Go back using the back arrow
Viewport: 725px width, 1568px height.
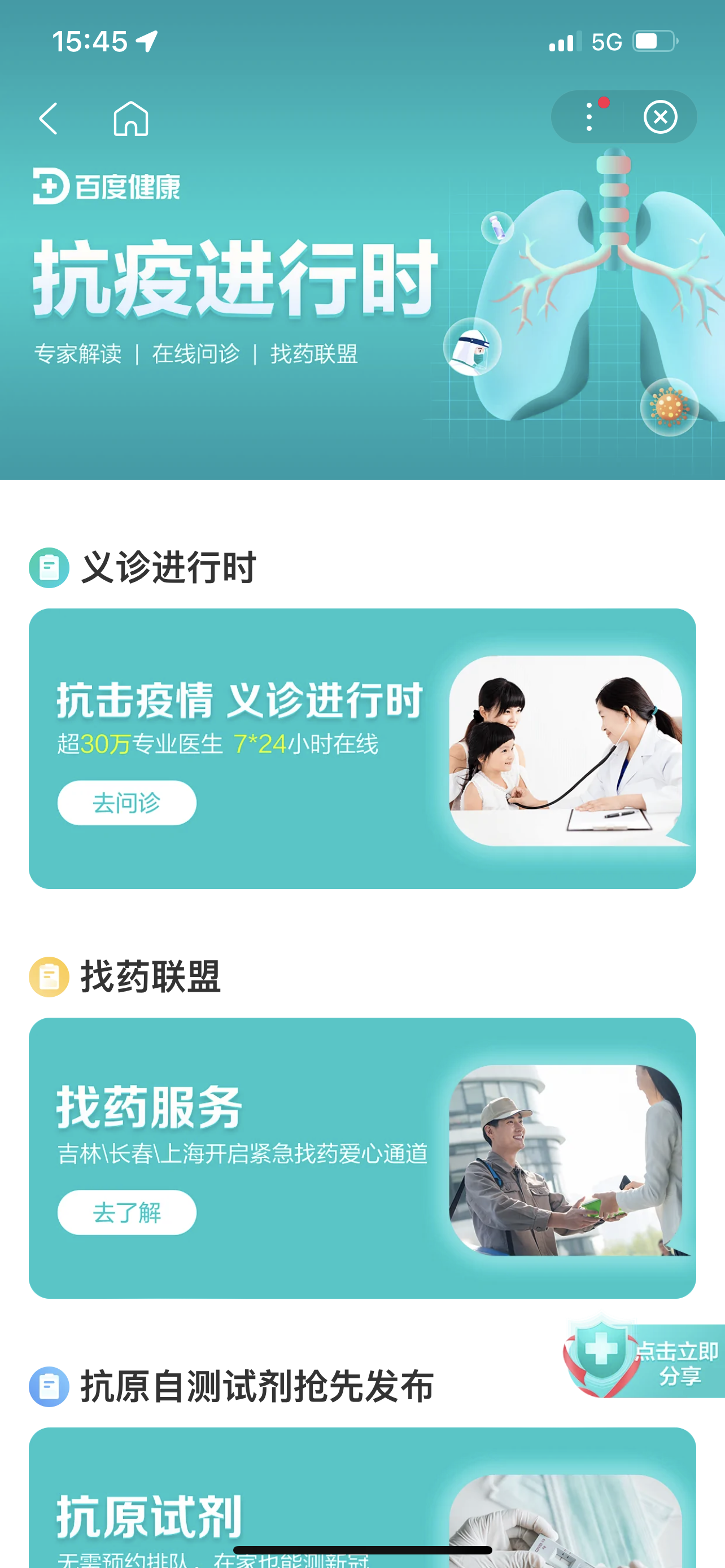[48, 118]
